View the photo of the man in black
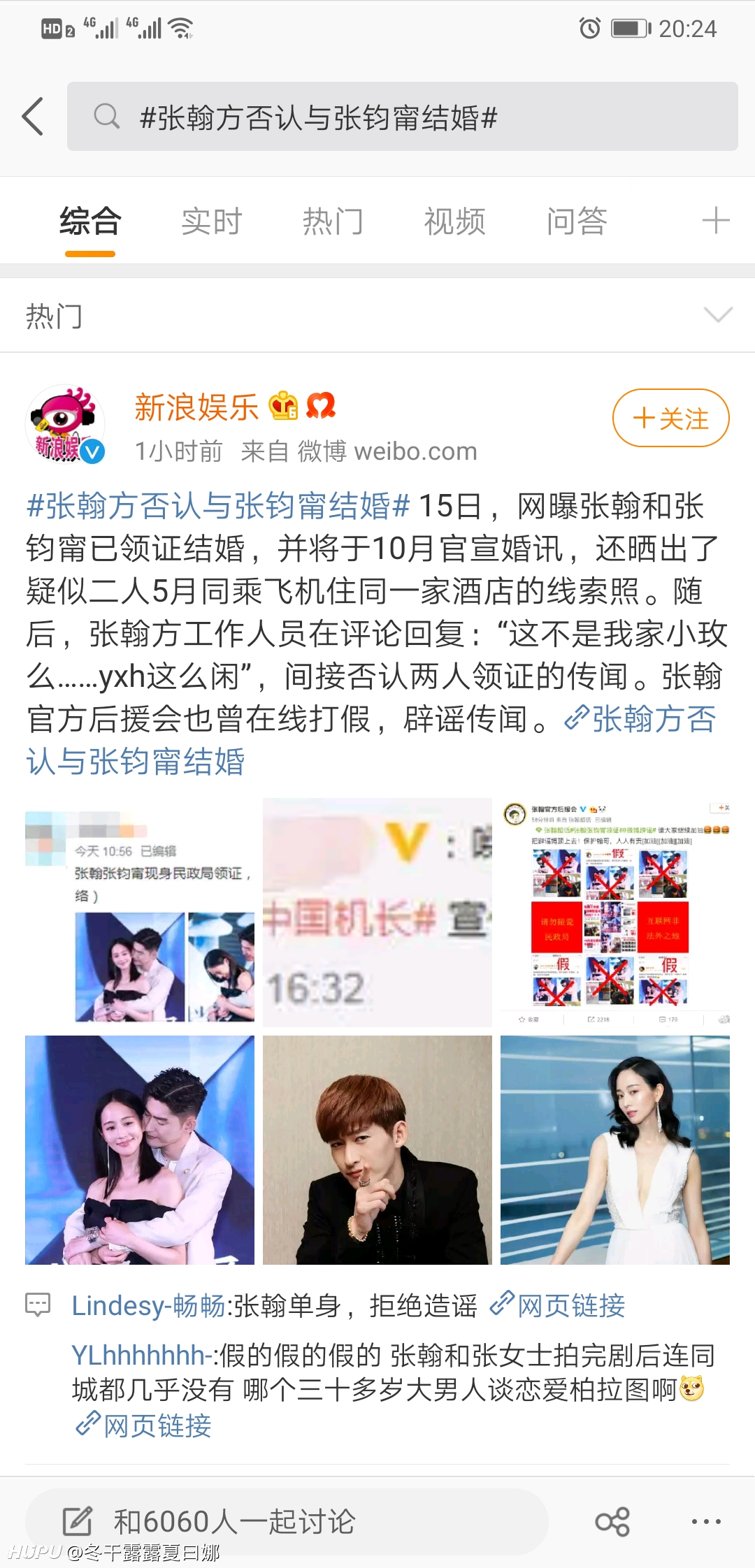The height and width of the screenshot is (1568, 755). coord(377,1150)
